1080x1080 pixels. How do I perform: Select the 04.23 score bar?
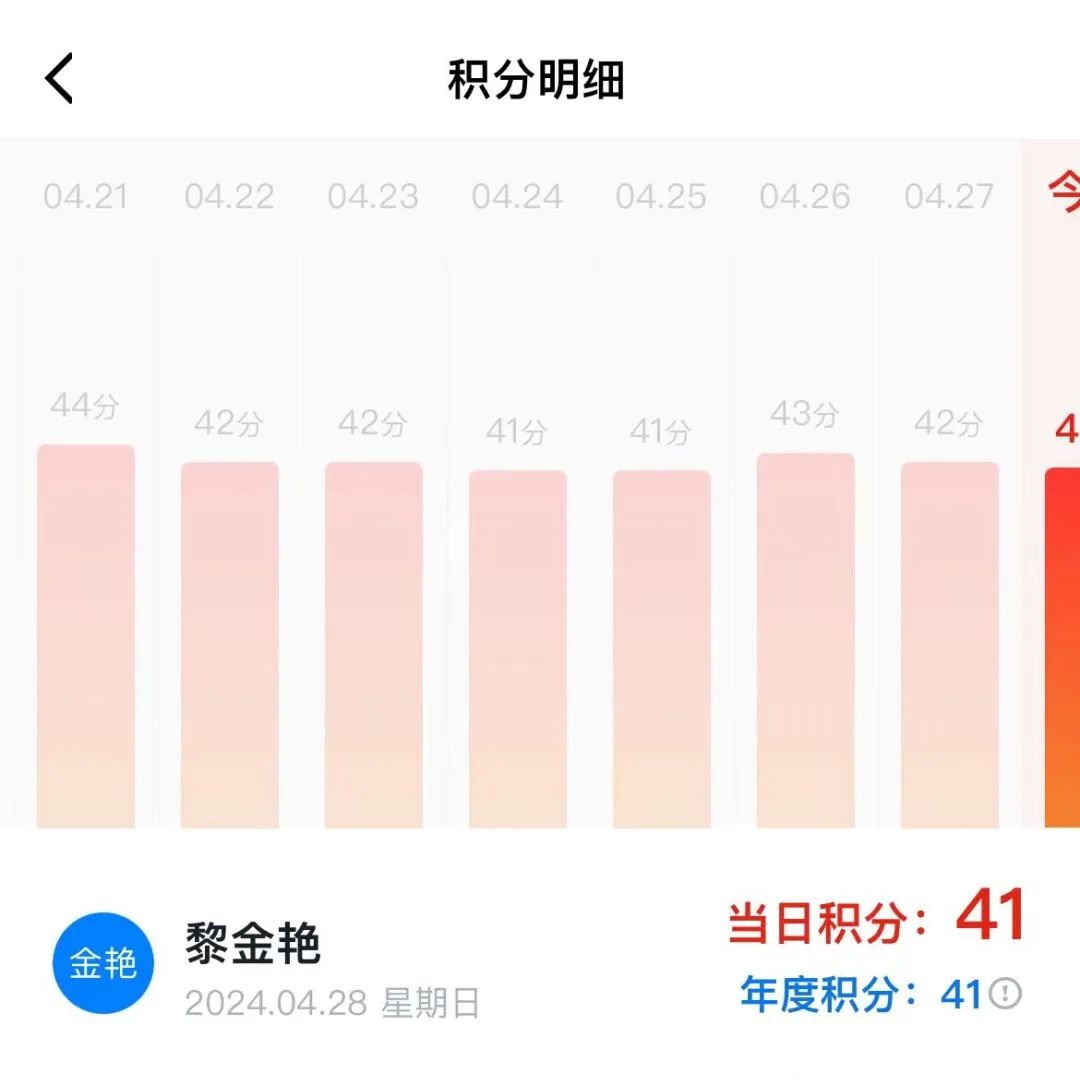374,645
